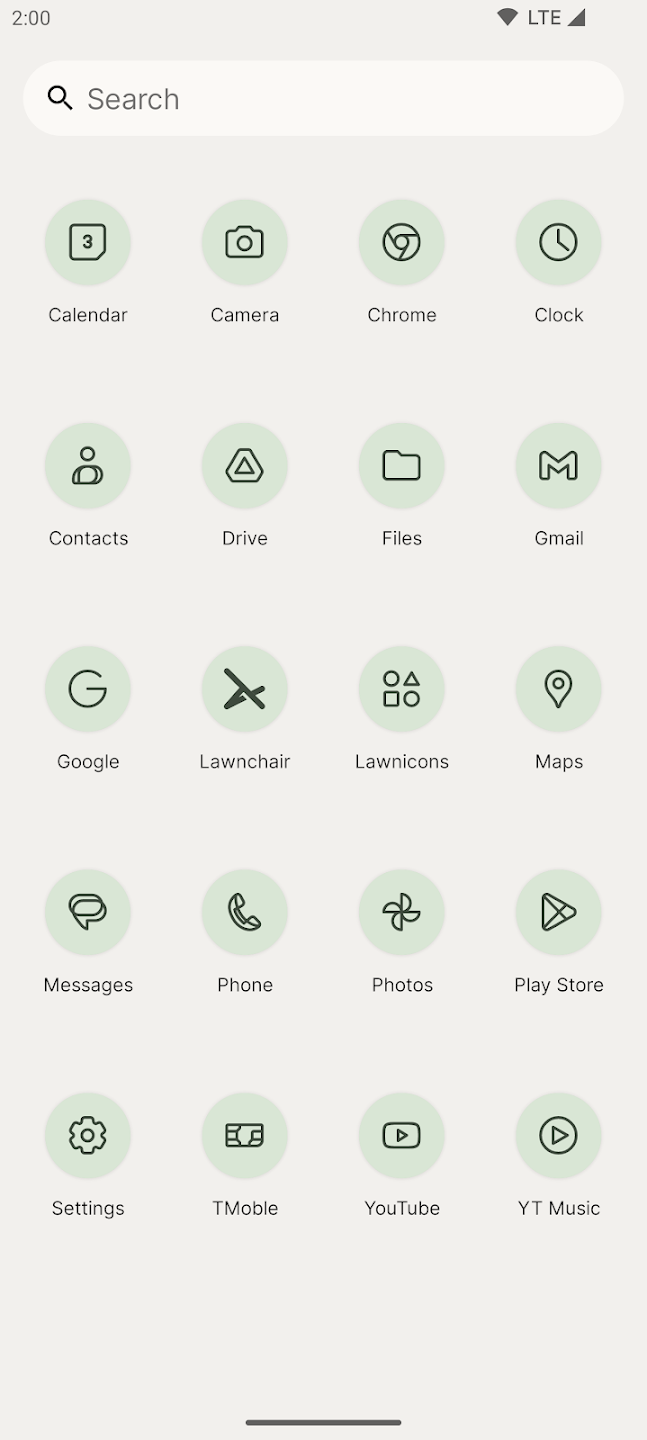Screen dimensions: 647x1440
Task: Open the Calendar app
Action: [88, 242]
